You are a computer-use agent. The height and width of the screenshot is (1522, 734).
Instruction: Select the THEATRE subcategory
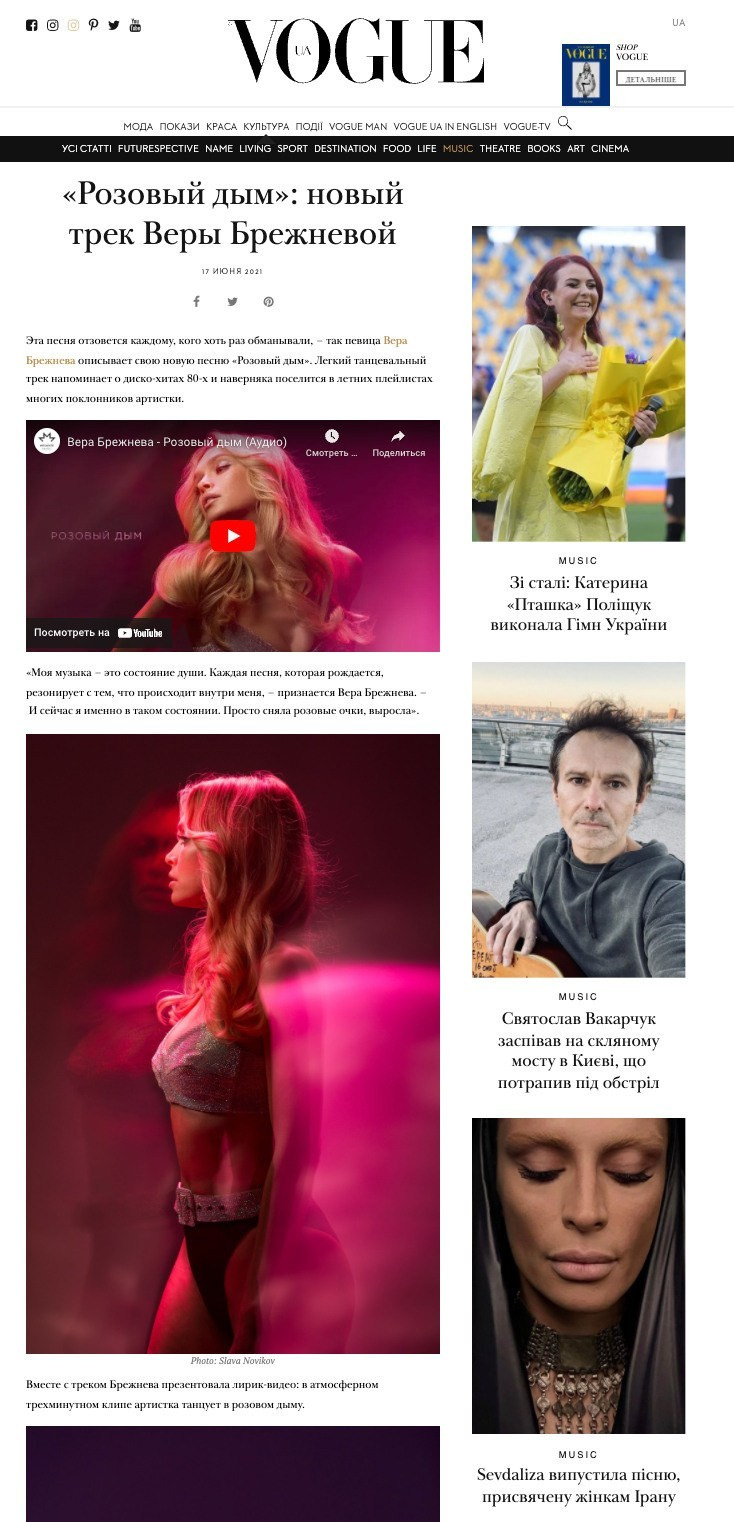[500, 149]
